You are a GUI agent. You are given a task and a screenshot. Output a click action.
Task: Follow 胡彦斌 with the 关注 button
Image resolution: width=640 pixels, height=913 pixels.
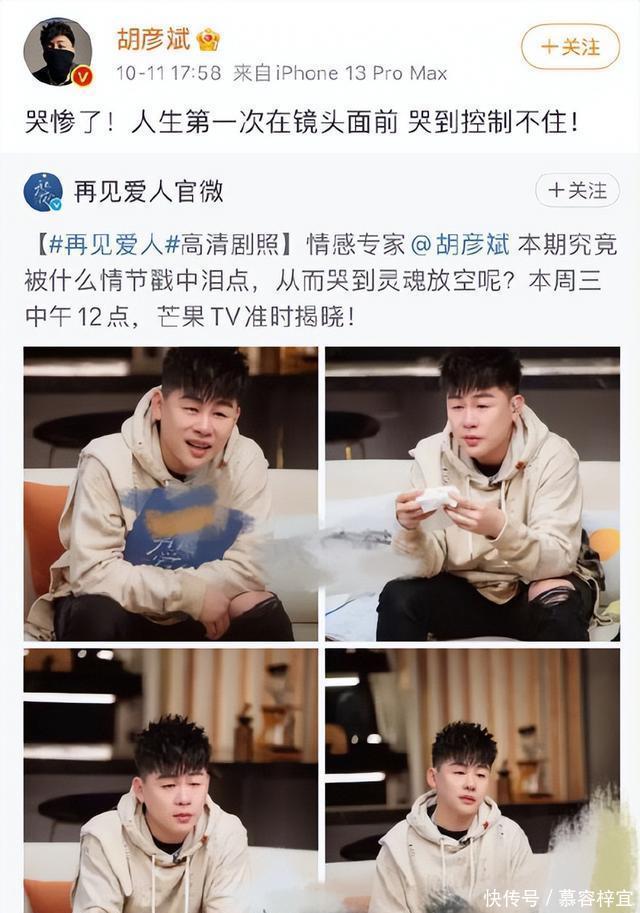[570, 47]
